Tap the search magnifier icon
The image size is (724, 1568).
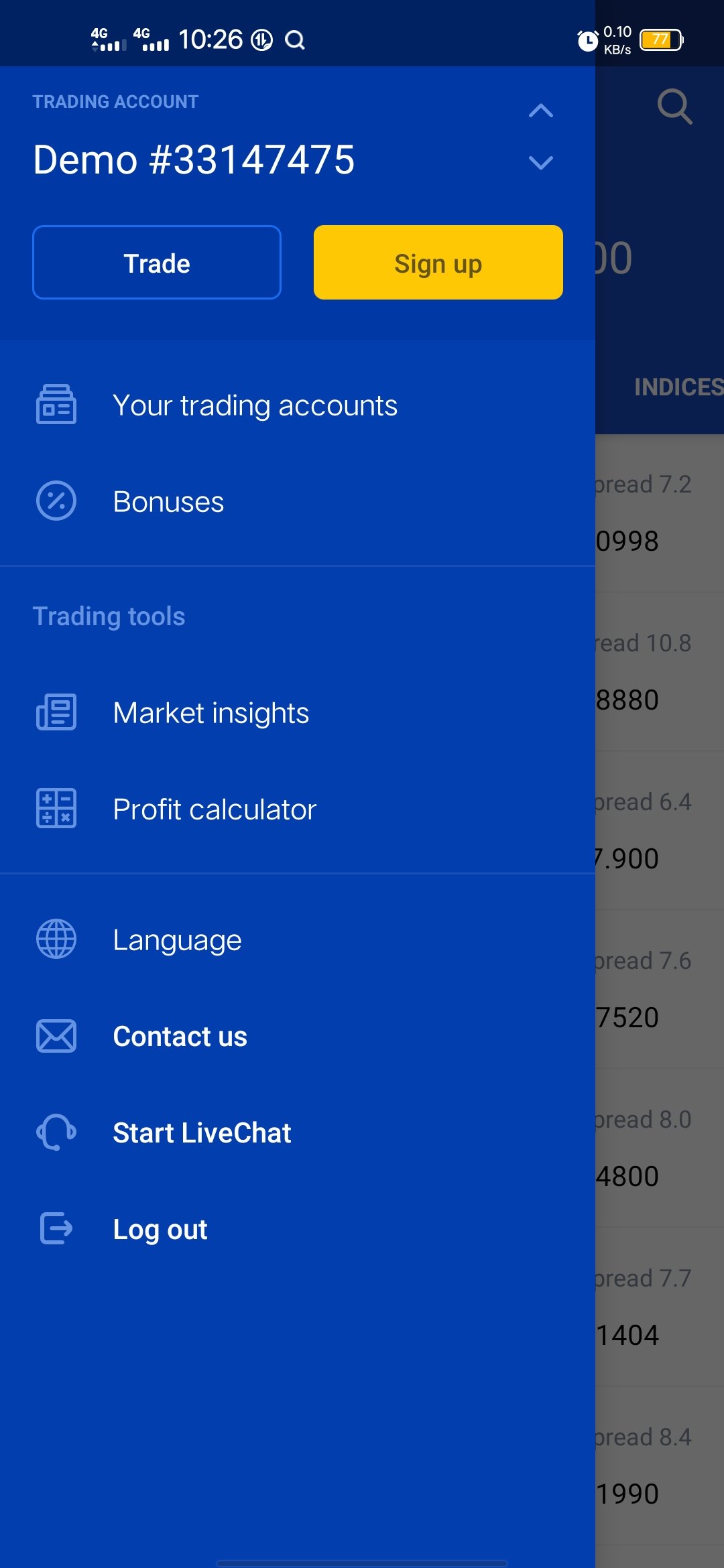click(674, 107)
